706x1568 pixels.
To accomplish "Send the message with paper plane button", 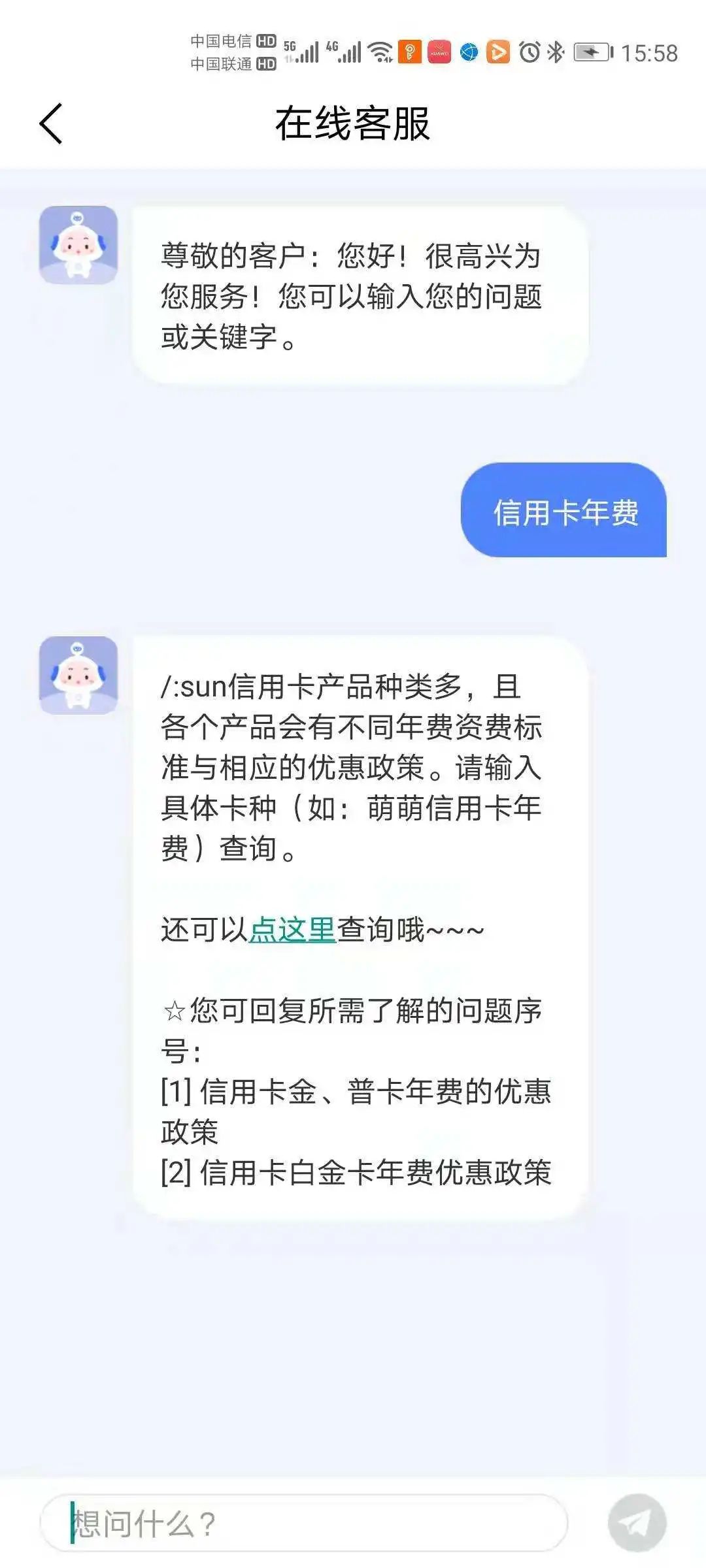I will click(637, 1523).
